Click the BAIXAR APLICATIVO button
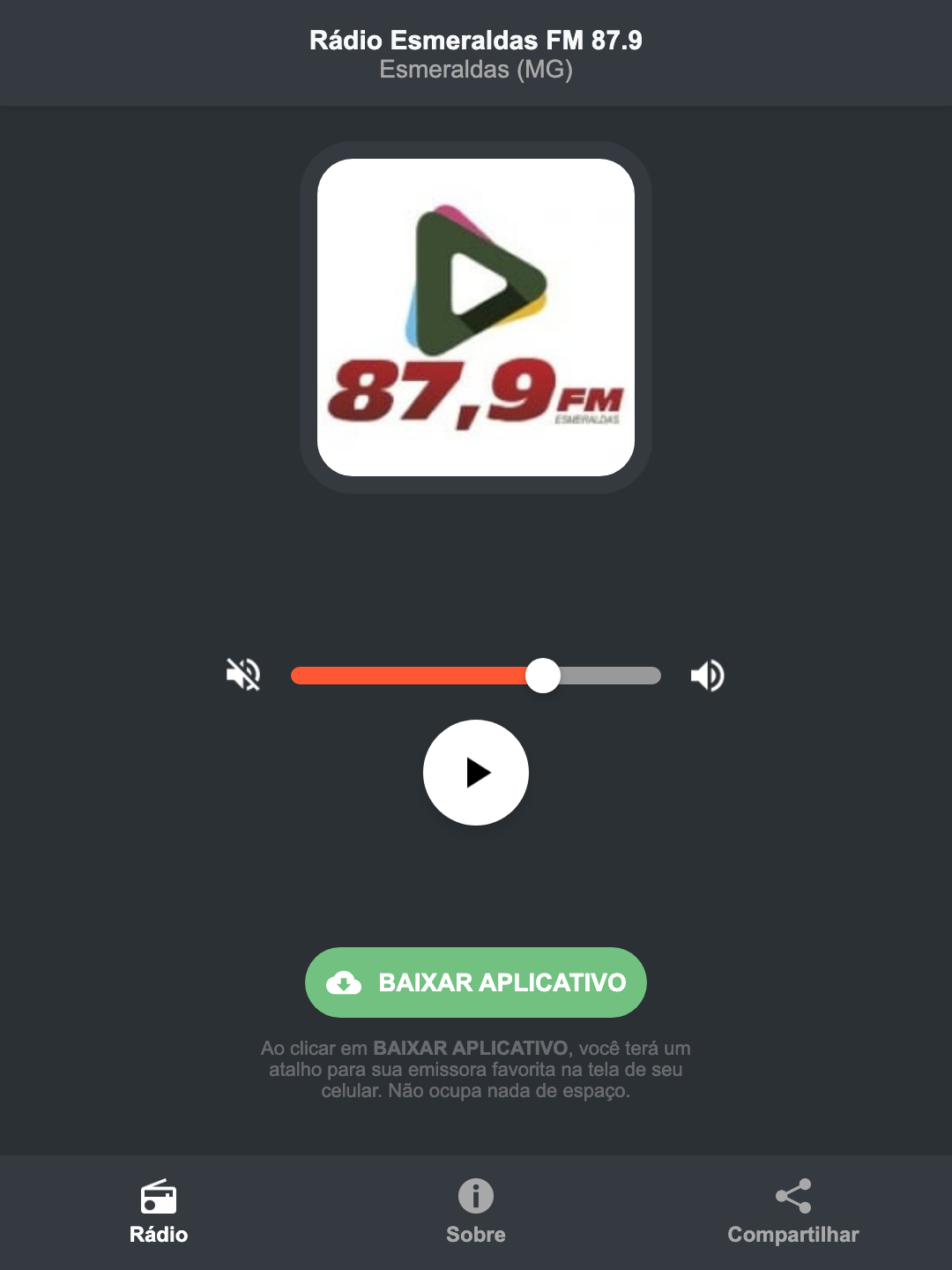This screenshot has height=1270, width=952. coord(475,982)
